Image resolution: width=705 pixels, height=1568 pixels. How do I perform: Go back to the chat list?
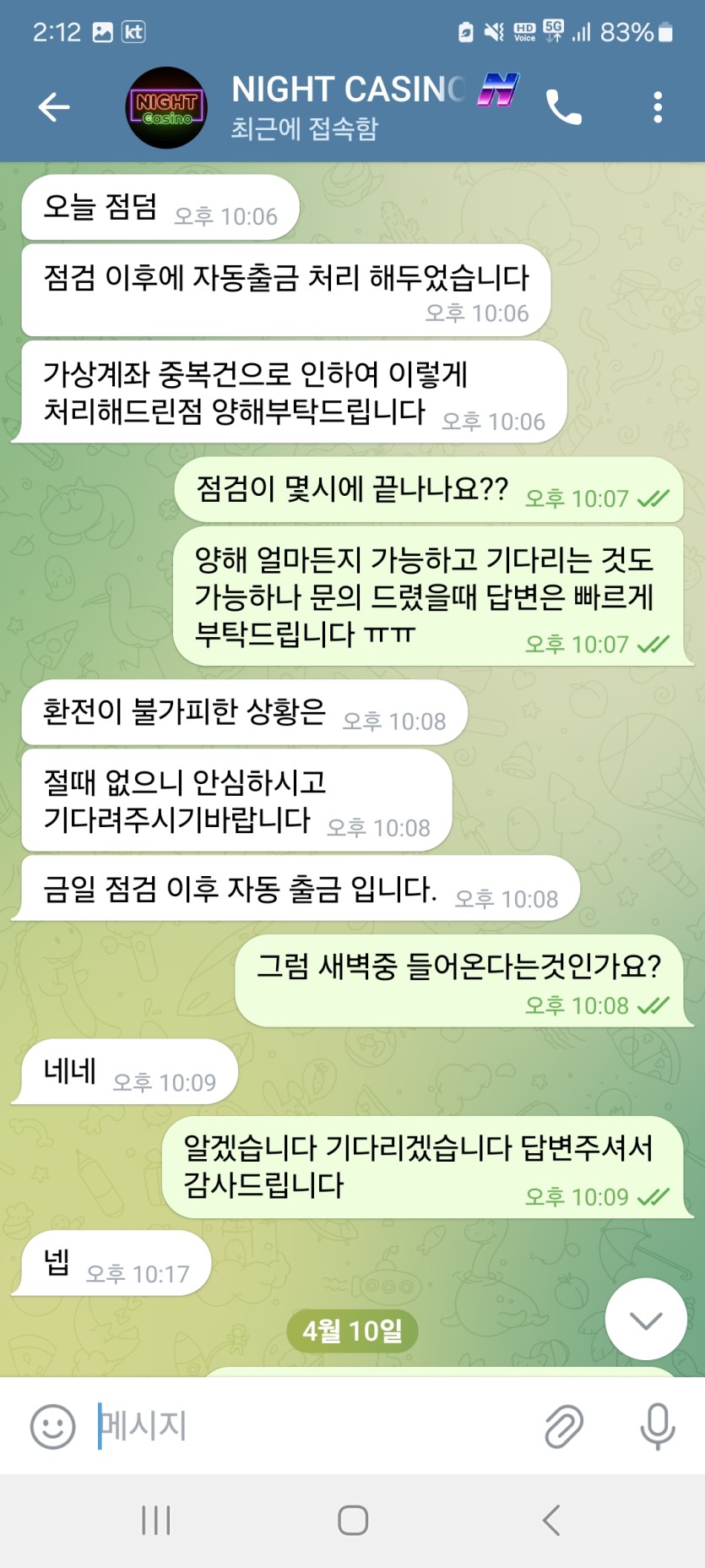click(x=54, y=107)
